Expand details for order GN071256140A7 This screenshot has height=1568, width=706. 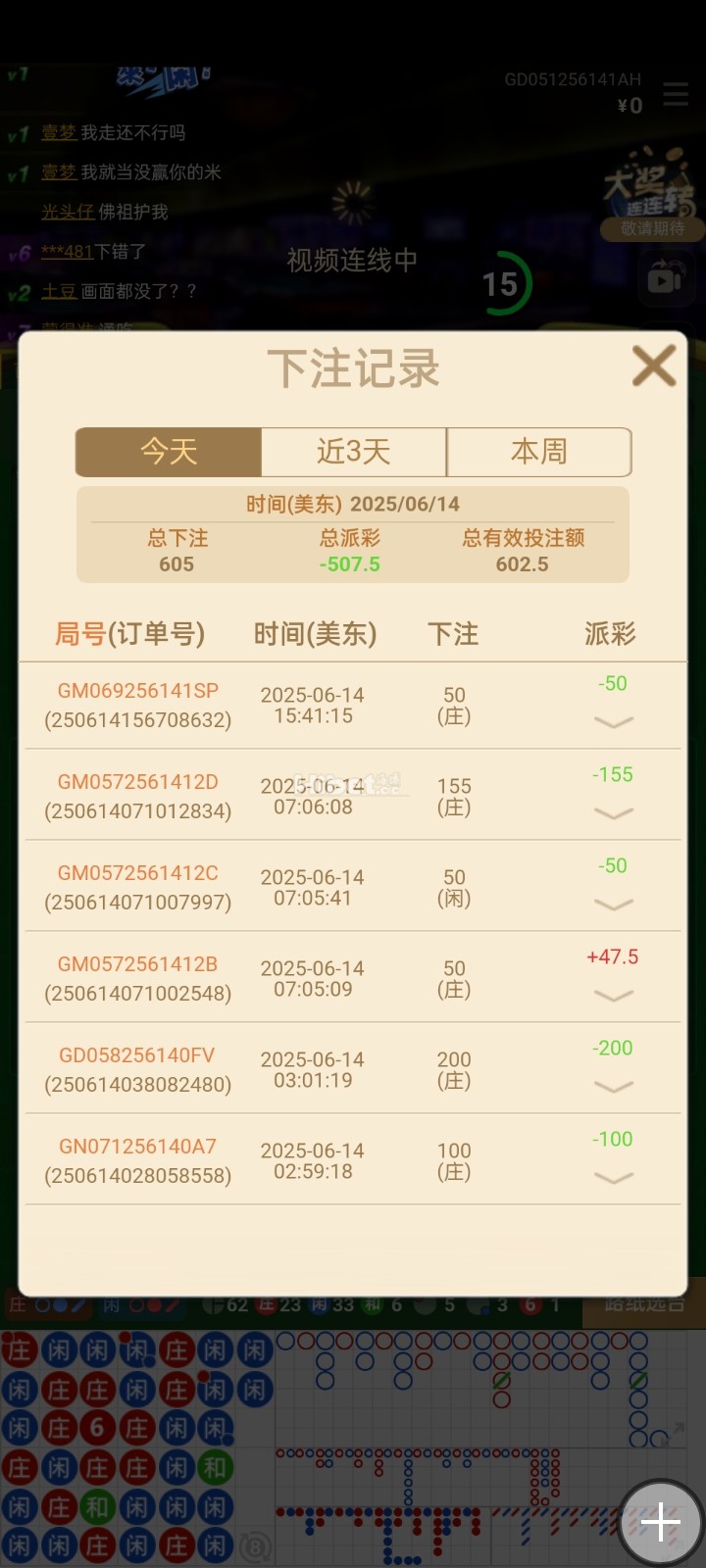coord(614,1178)
